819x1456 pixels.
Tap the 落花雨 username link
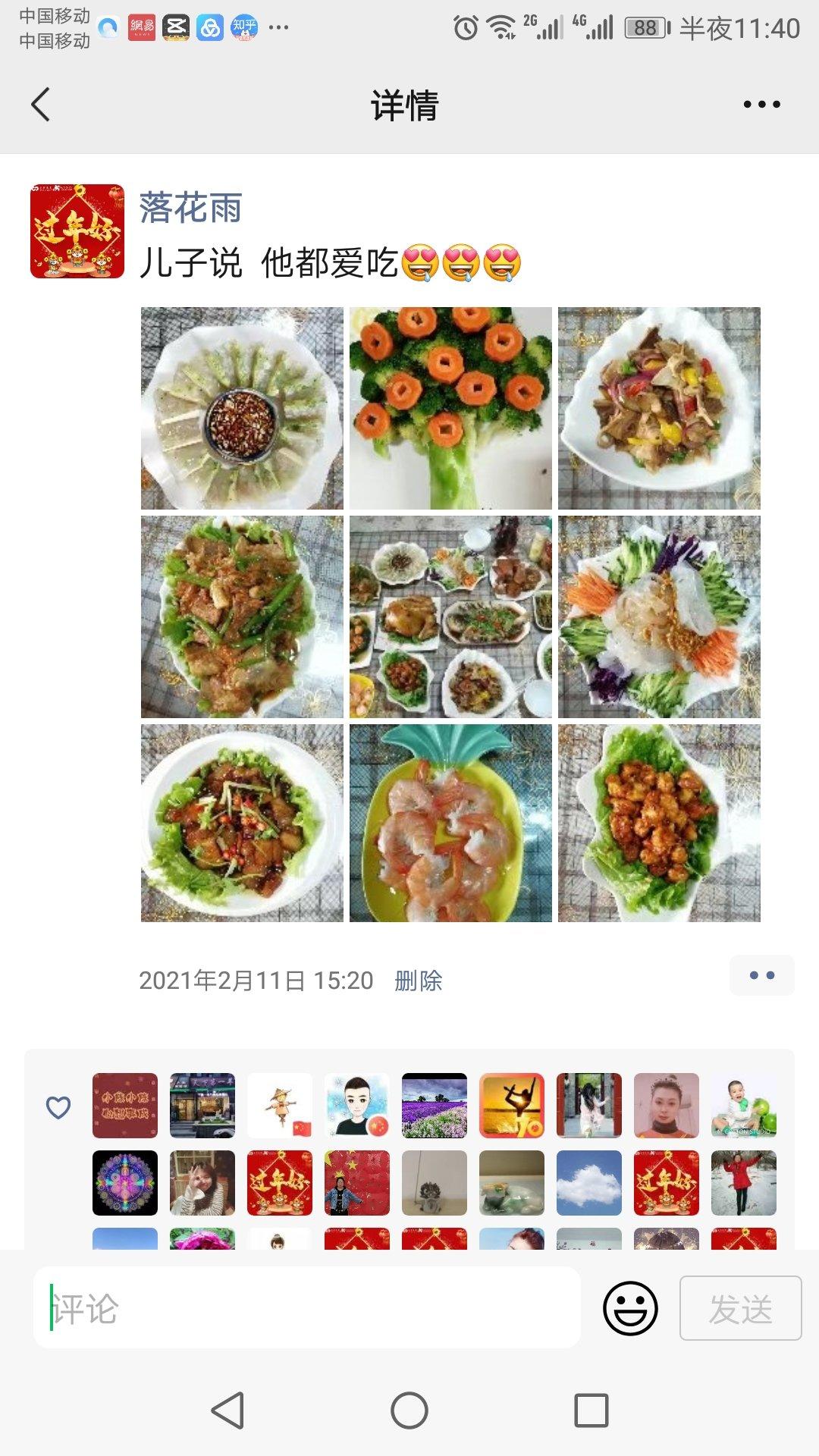tap(190, 208)
